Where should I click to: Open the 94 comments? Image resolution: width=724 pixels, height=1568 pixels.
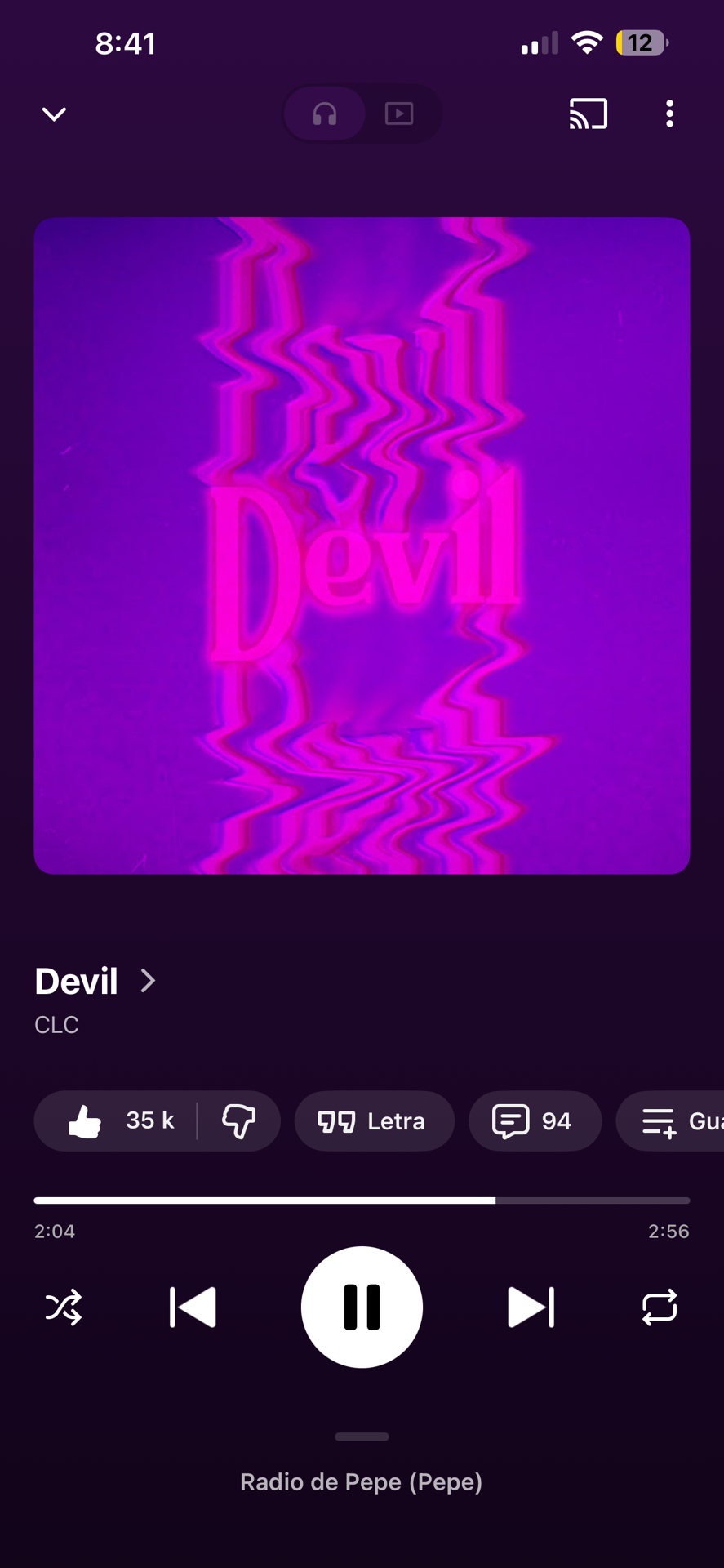click(x=535, y=1121)
